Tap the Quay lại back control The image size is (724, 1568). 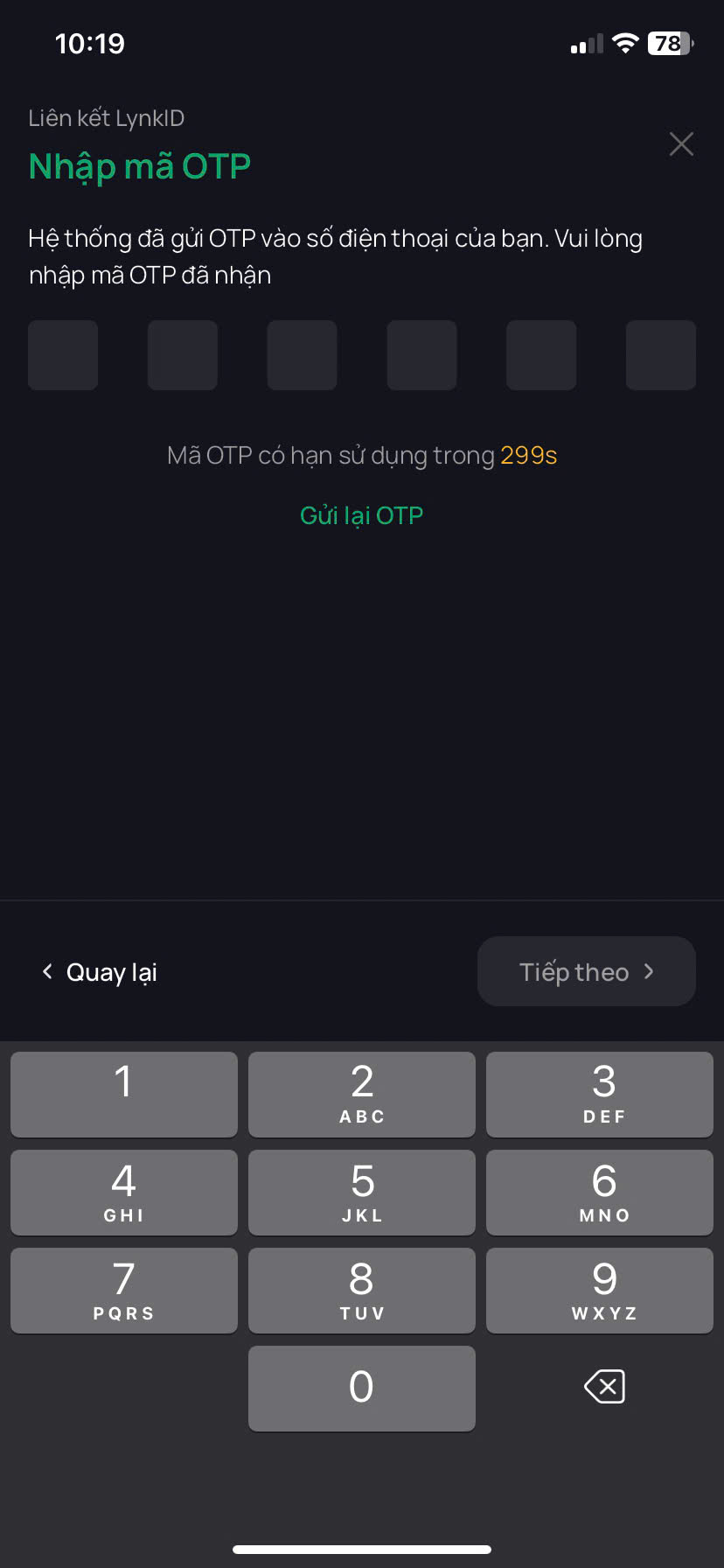[x=111, y=971]
